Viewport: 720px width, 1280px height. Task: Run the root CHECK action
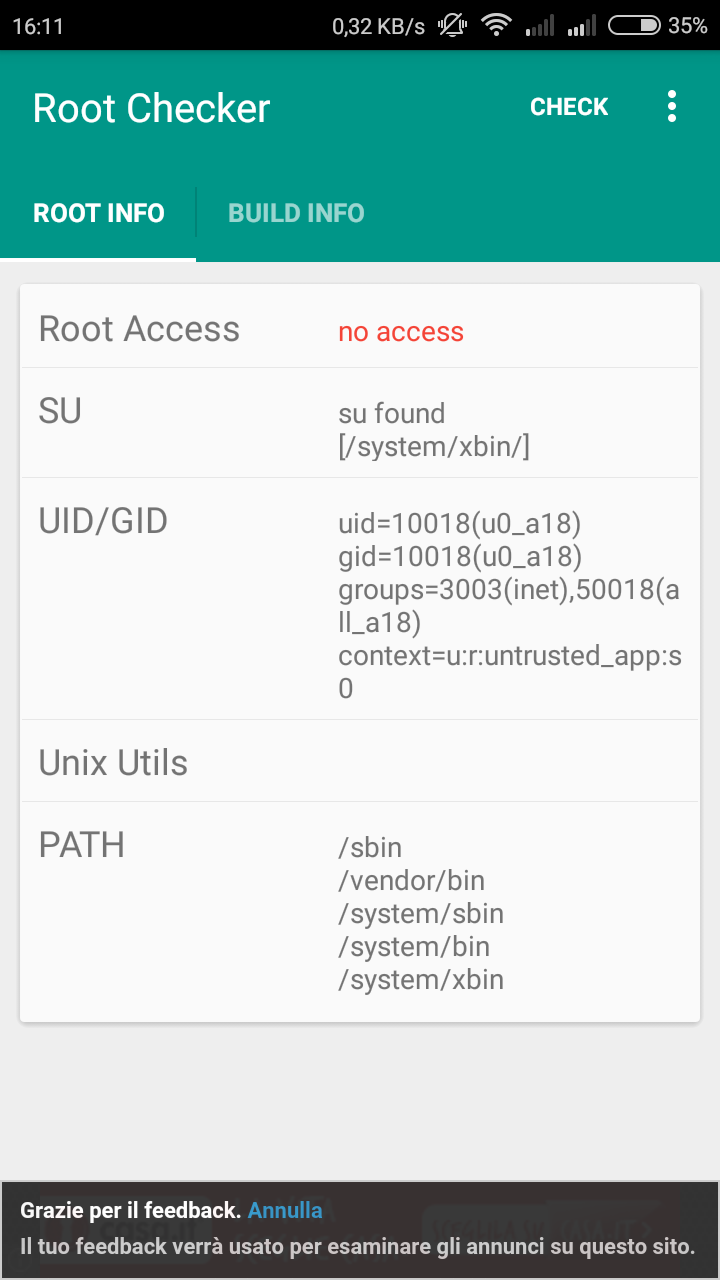[569, 107]
